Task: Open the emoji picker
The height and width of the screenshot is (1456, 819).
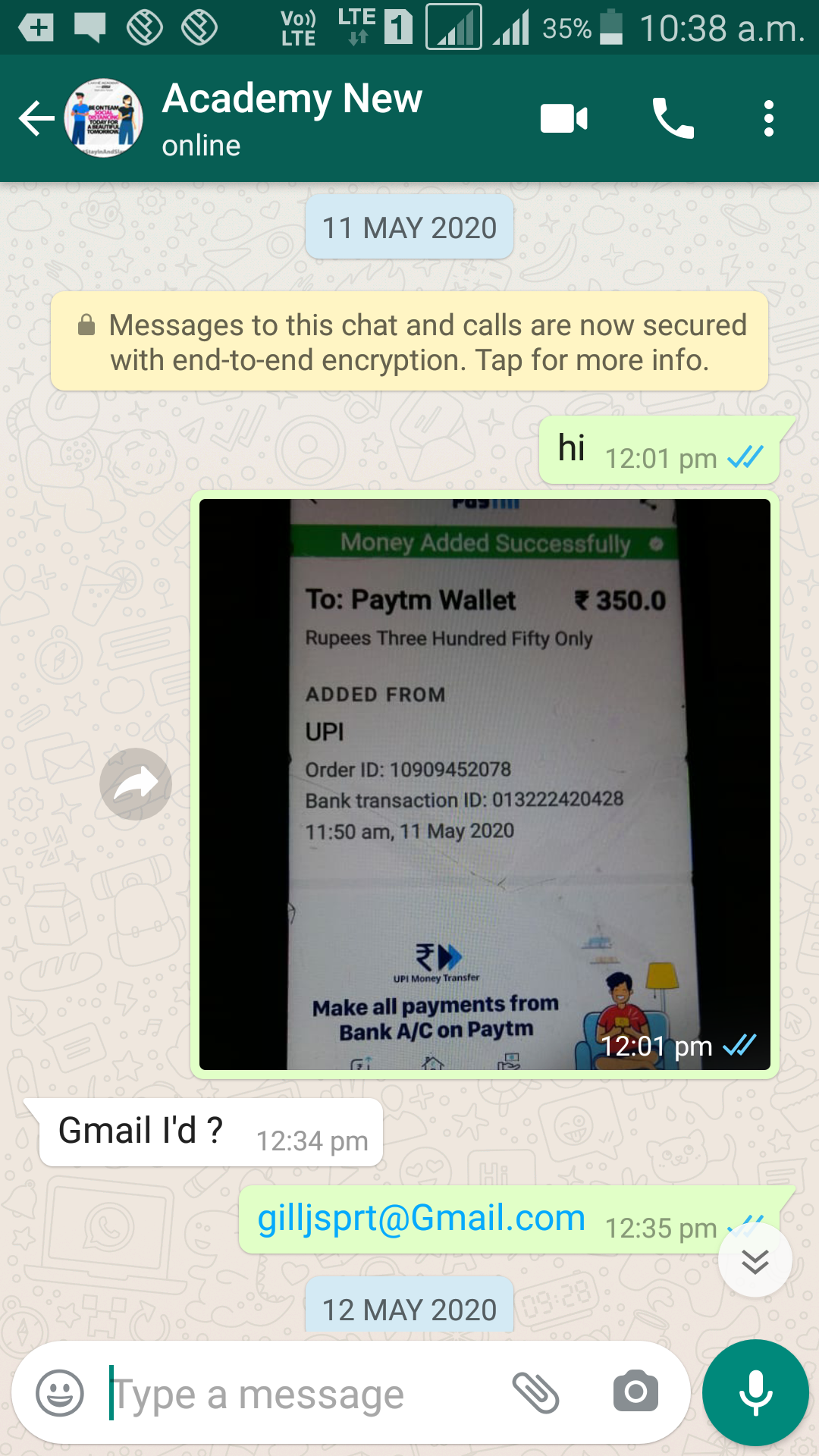Action: pyautogui.click(x=60, y=1392)
